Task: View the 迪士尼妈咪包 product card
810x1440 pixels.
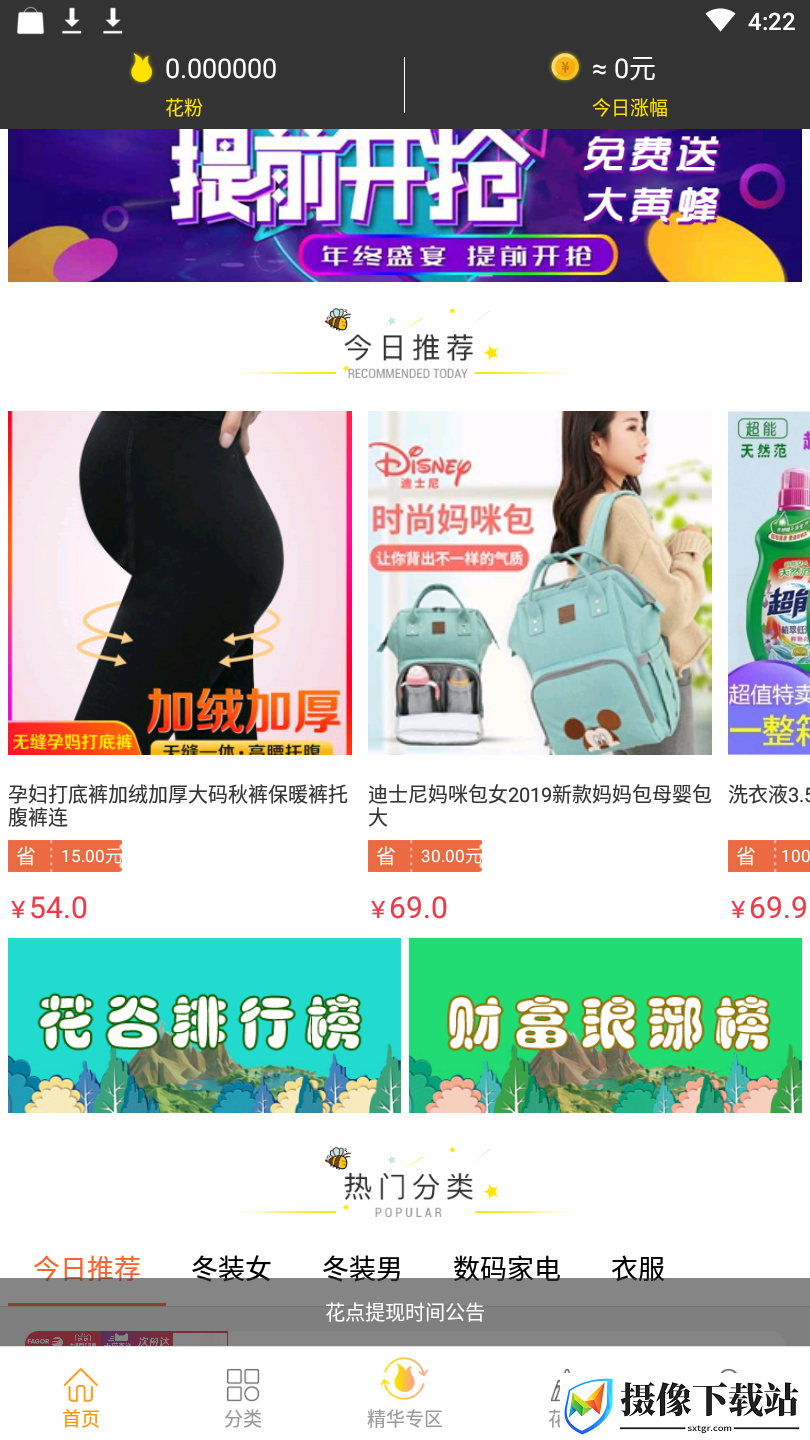Action: point(540,665)
